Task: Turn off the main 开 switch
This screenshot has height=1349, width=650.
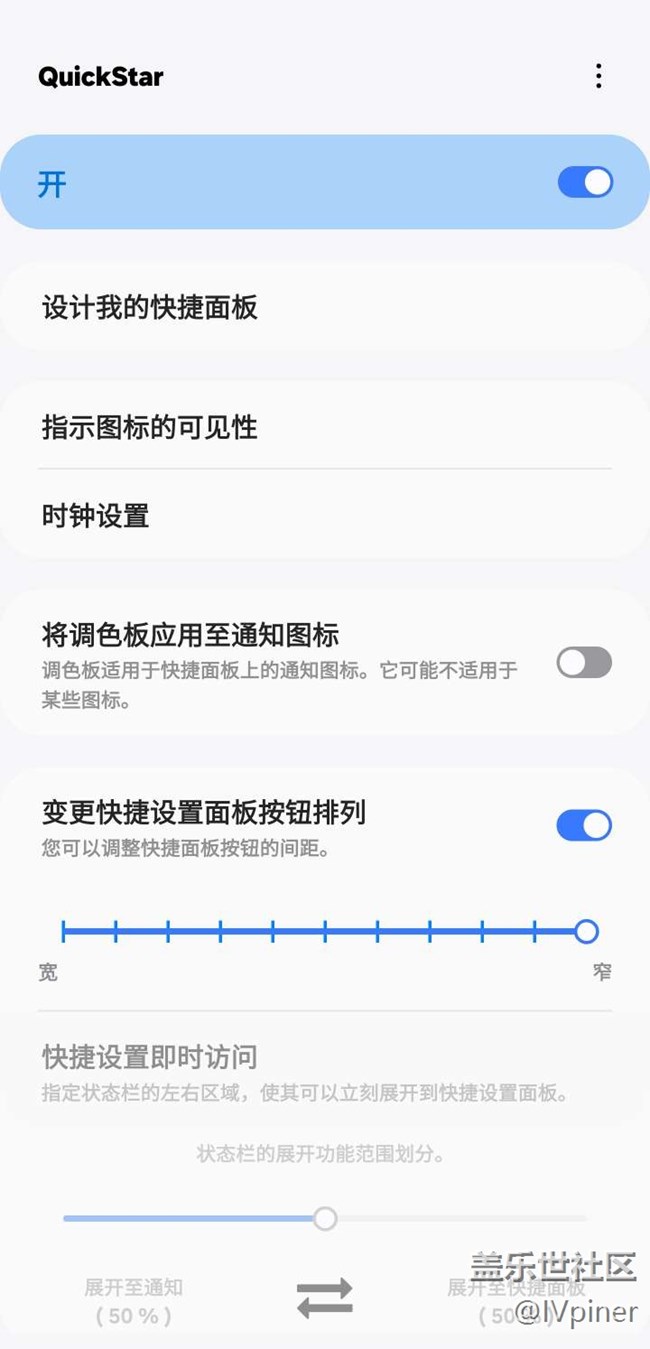Action: pyautogui.click(x=585, y=182)
